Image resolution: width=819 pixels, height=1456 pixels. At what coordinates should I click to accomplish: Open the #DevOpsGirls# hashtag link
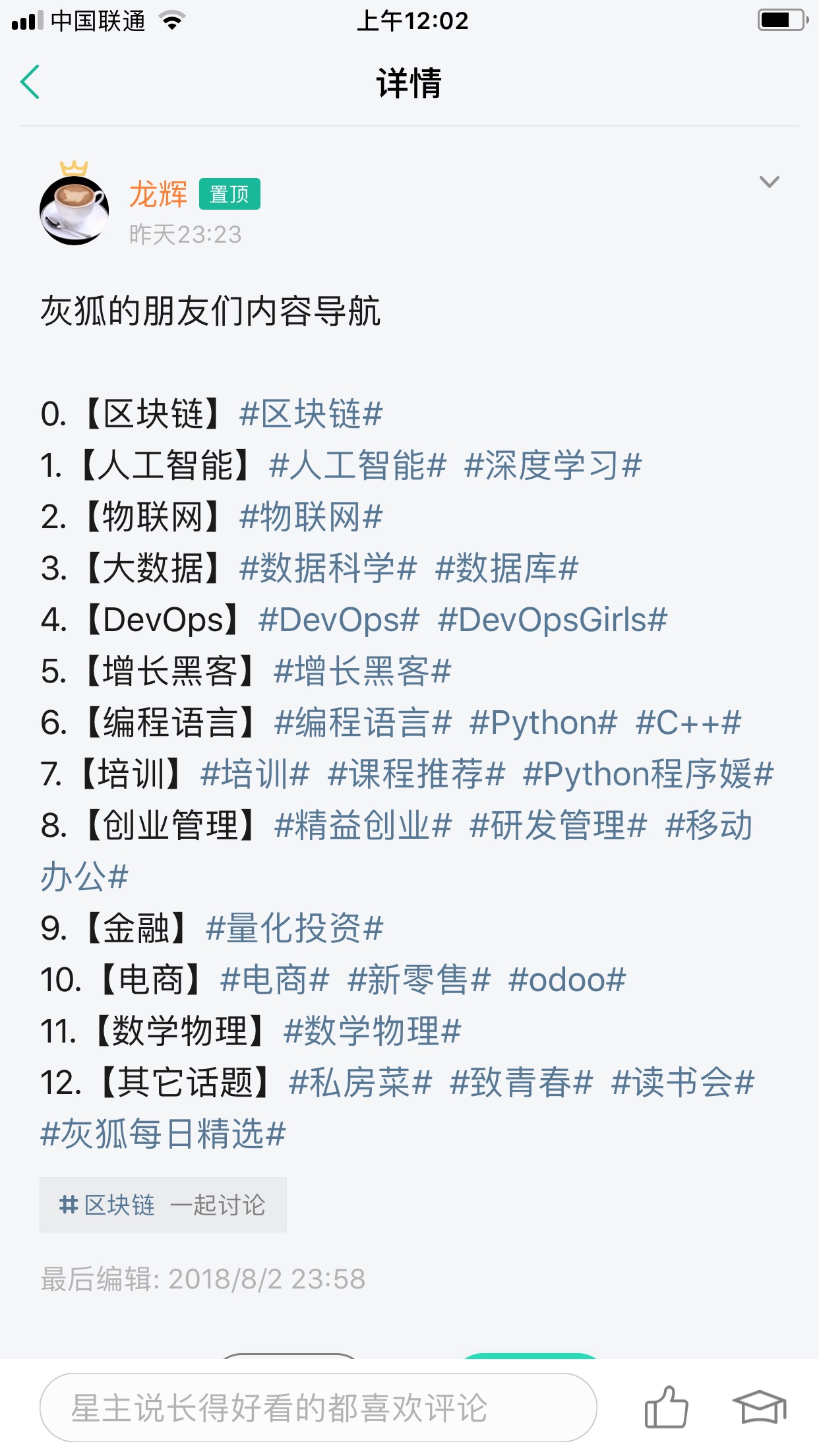pyautogui.click(x=553, y=620)
